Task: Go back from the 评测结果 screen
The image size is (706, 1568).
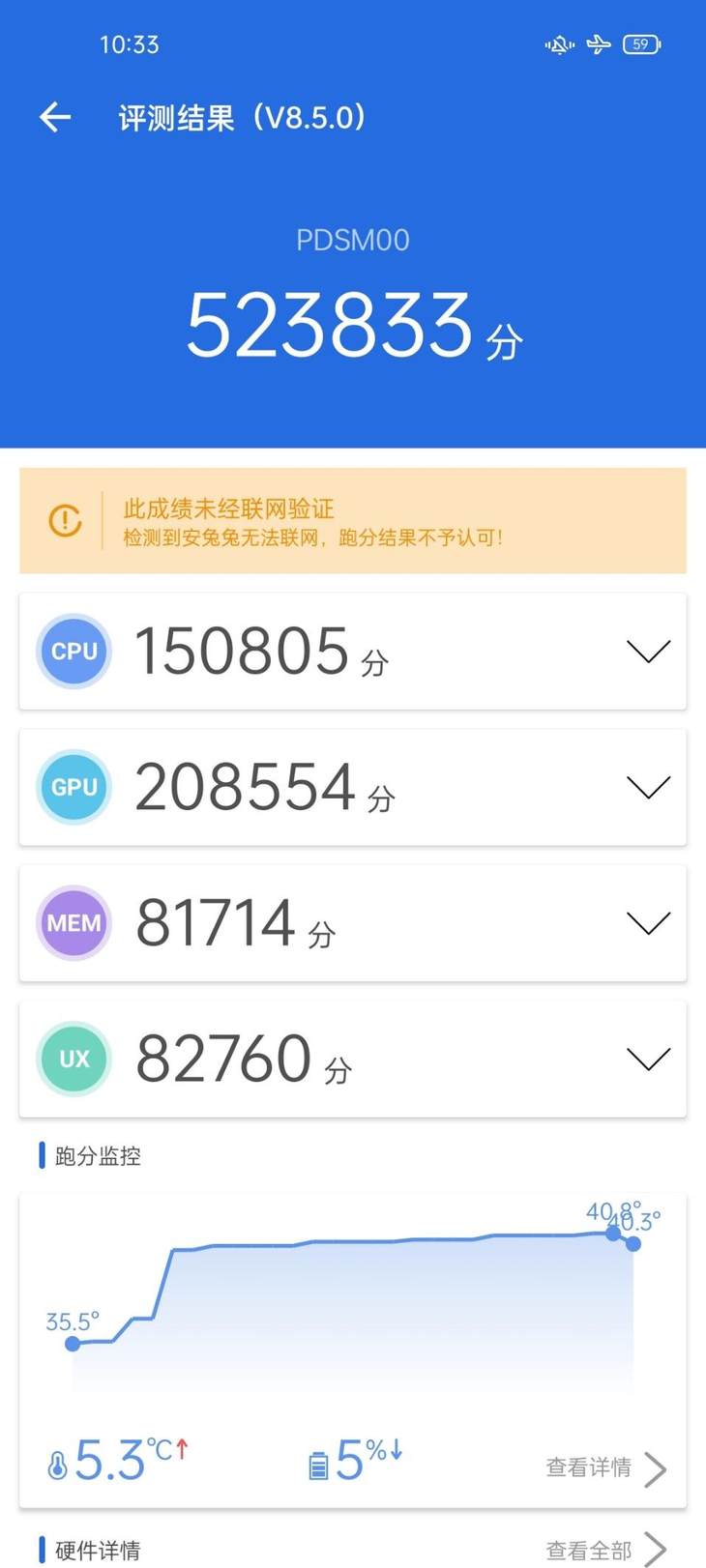Action: (x=55, y=118)
